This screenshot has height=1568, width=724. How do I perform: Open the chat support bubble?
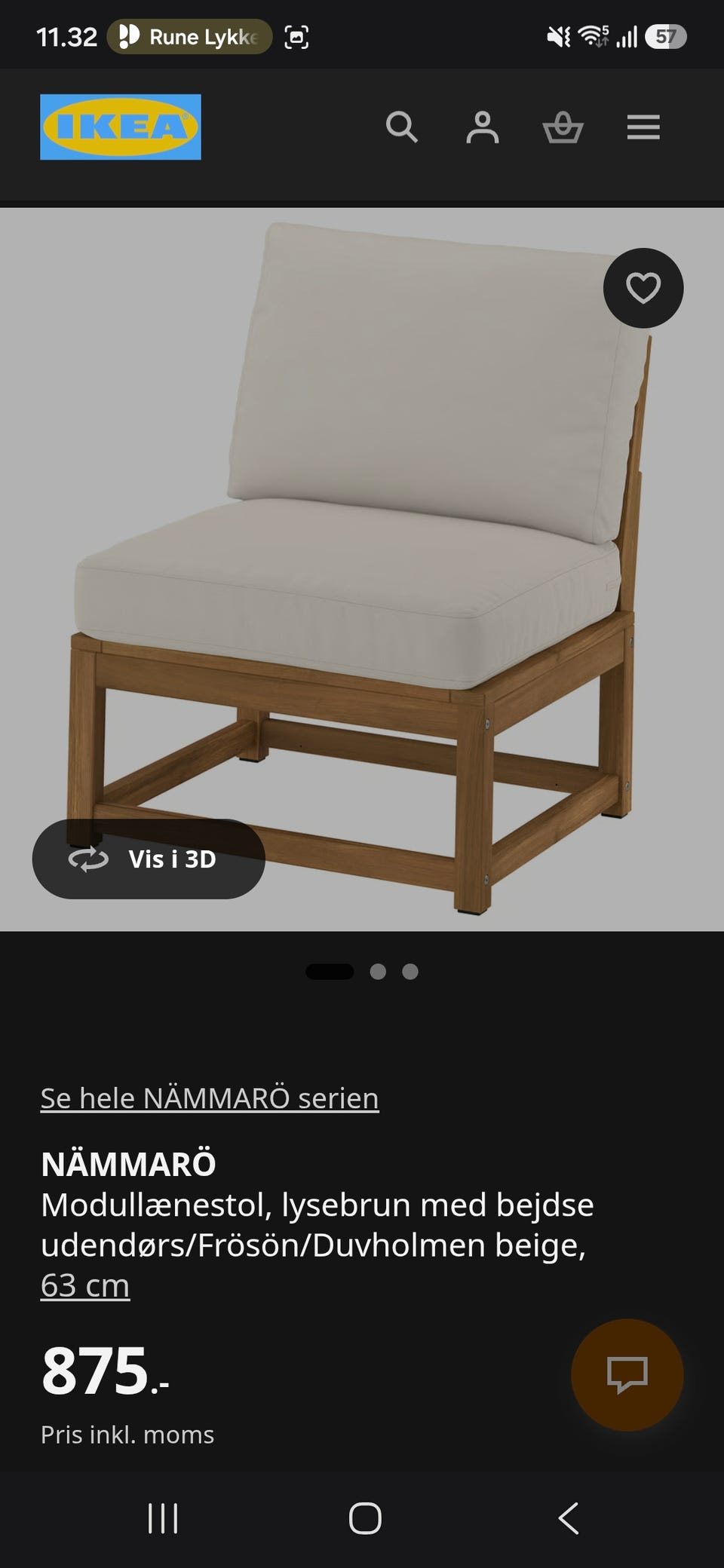[x=627, y=1375]
